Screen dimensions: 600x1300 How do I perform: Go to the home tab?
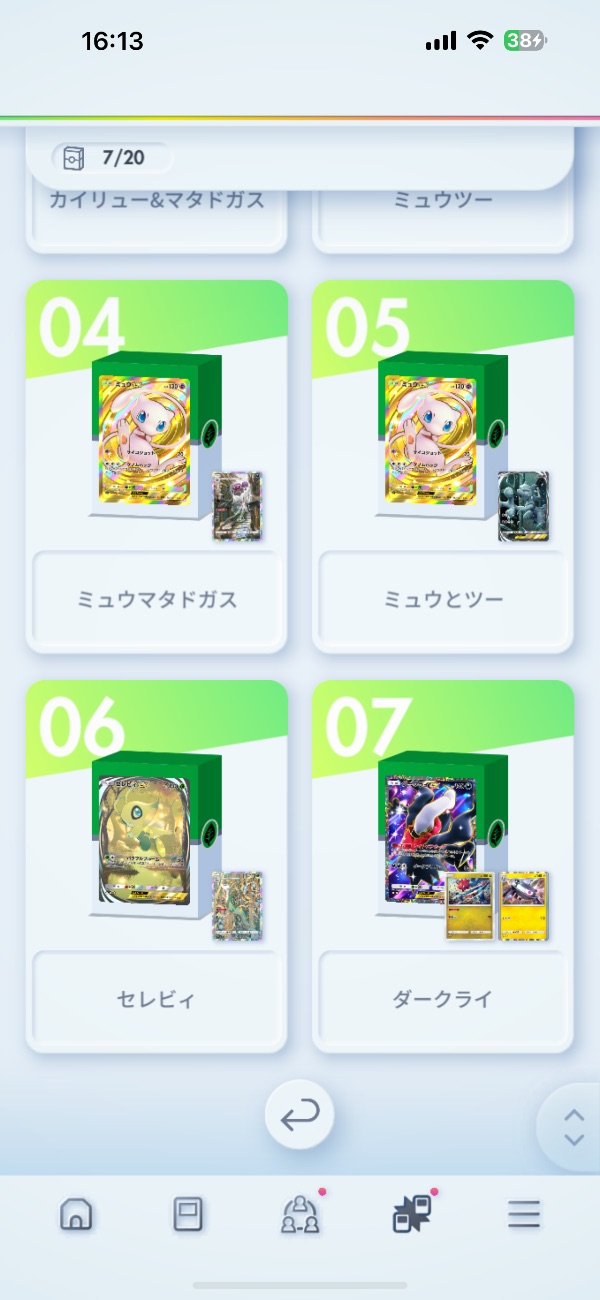(x=76, y=1214)
